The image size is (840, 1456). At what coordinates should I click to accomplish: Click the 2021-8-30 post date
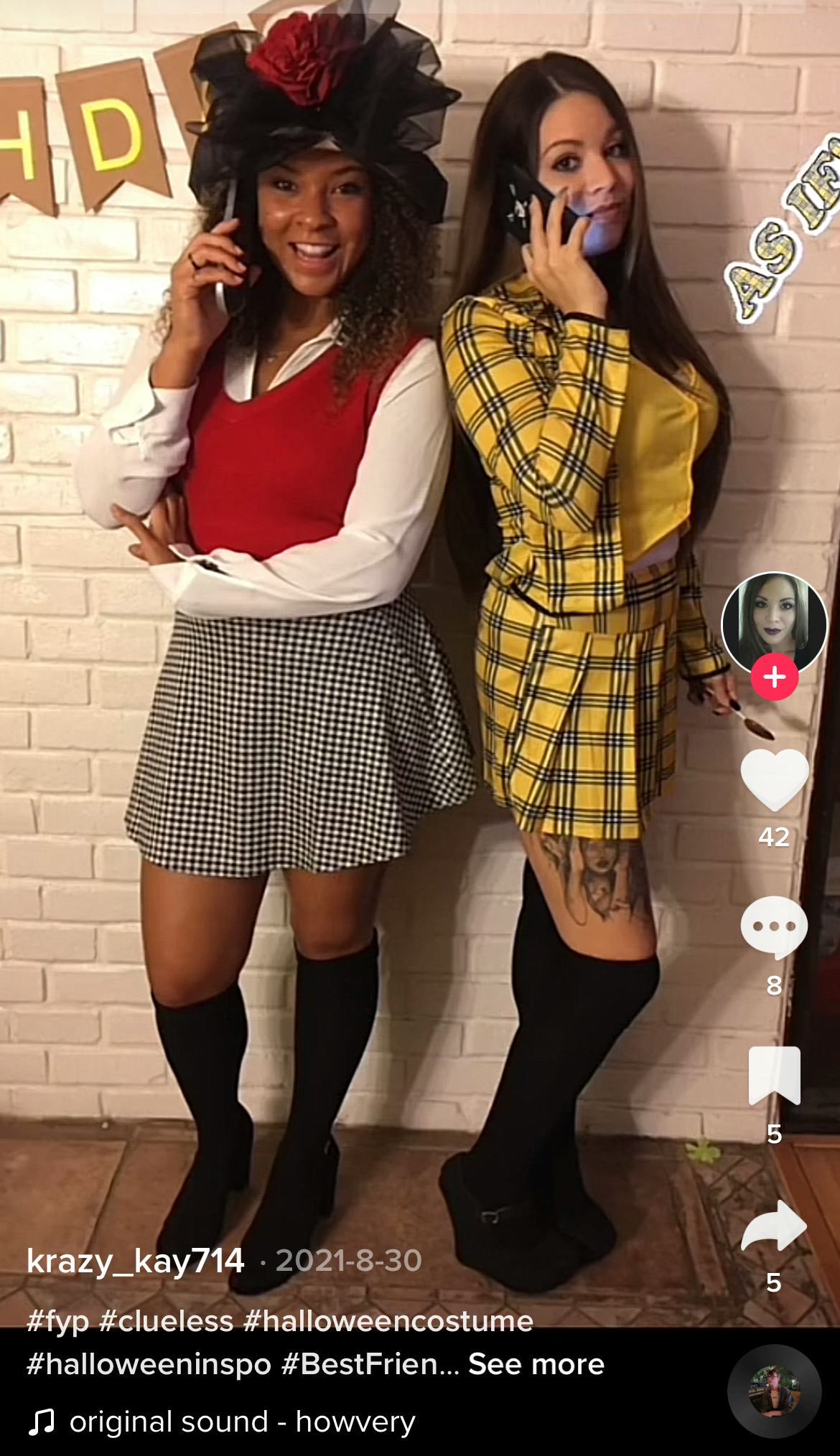tap(348, 1261)
